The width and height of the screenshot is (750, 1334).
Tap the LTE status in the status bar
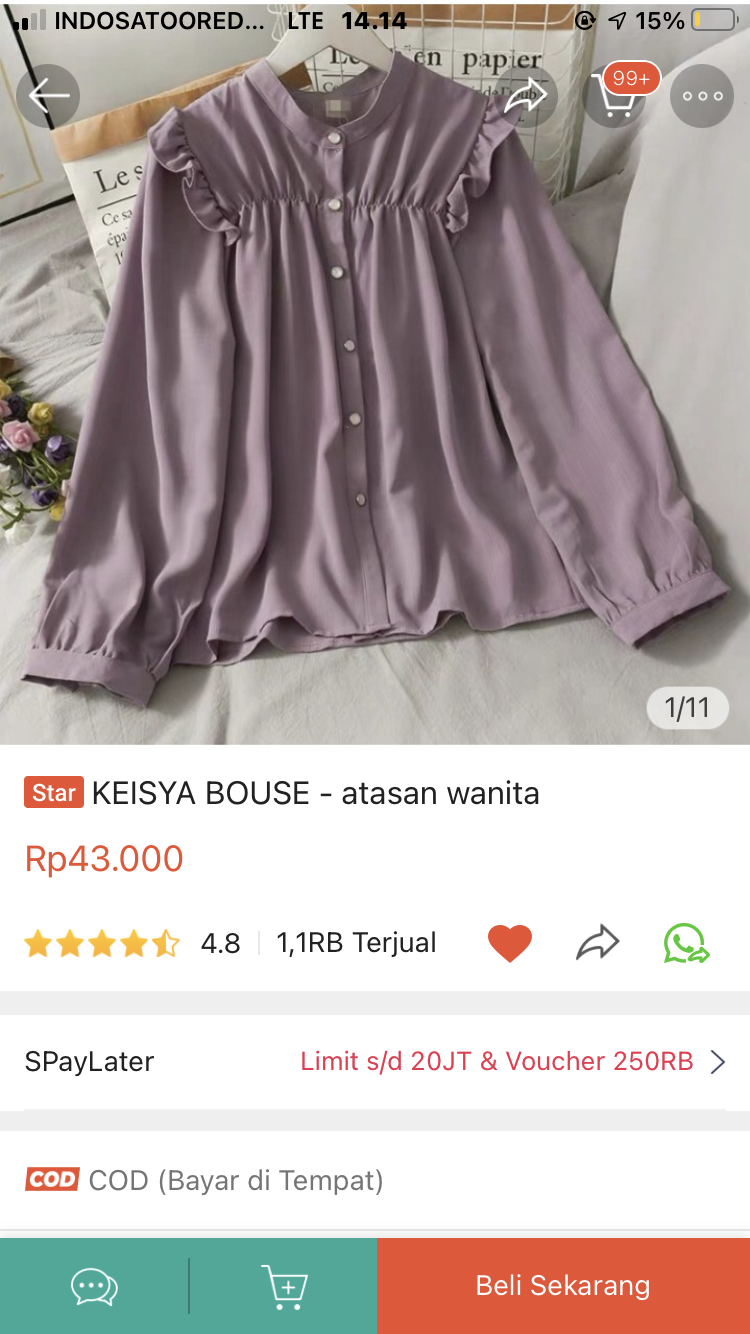pyautogui.click(x=304, y=20)
